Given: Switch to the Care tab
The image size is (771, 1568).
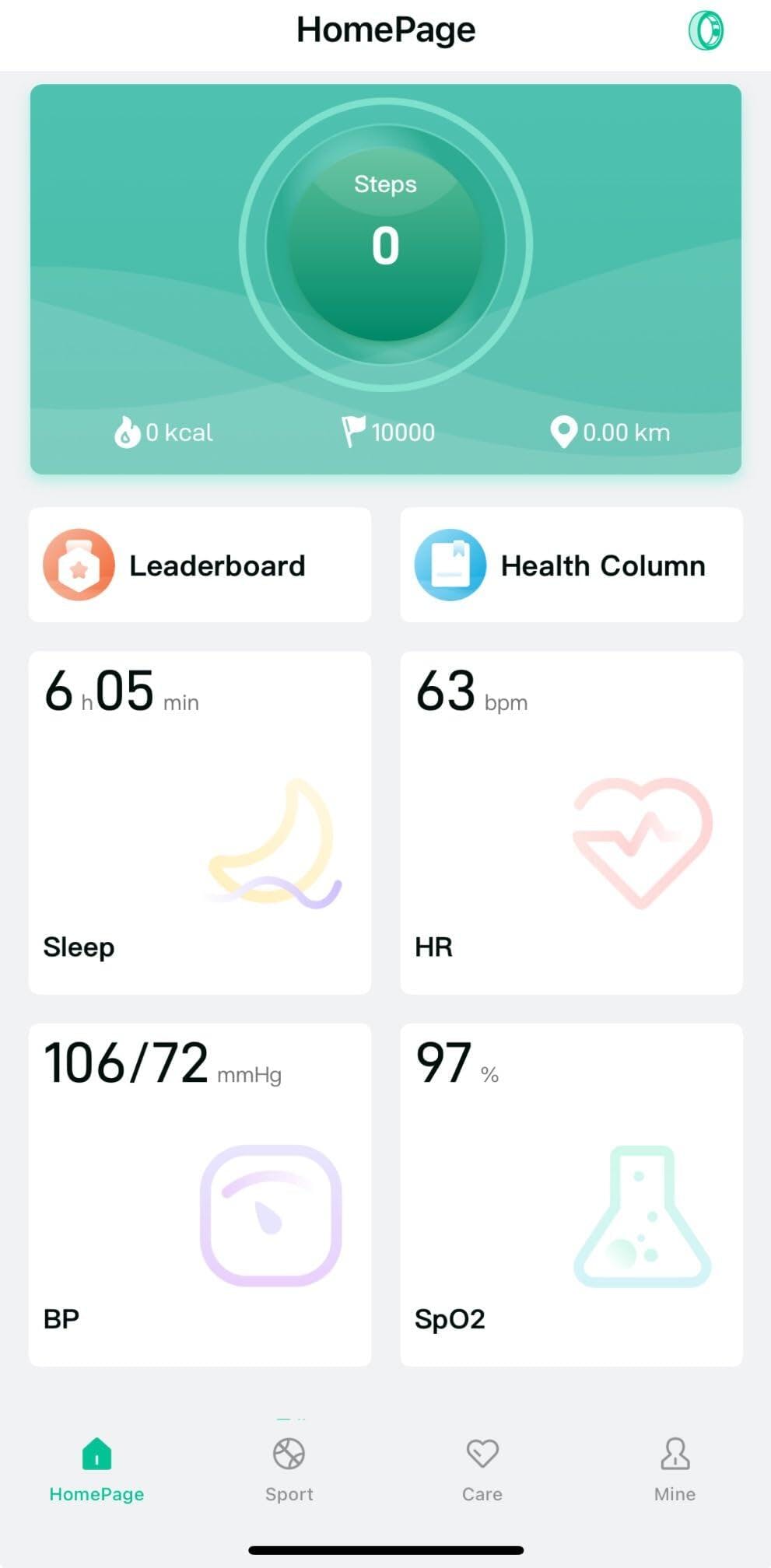Looking at the screenshot, I should coord(482,1469).
